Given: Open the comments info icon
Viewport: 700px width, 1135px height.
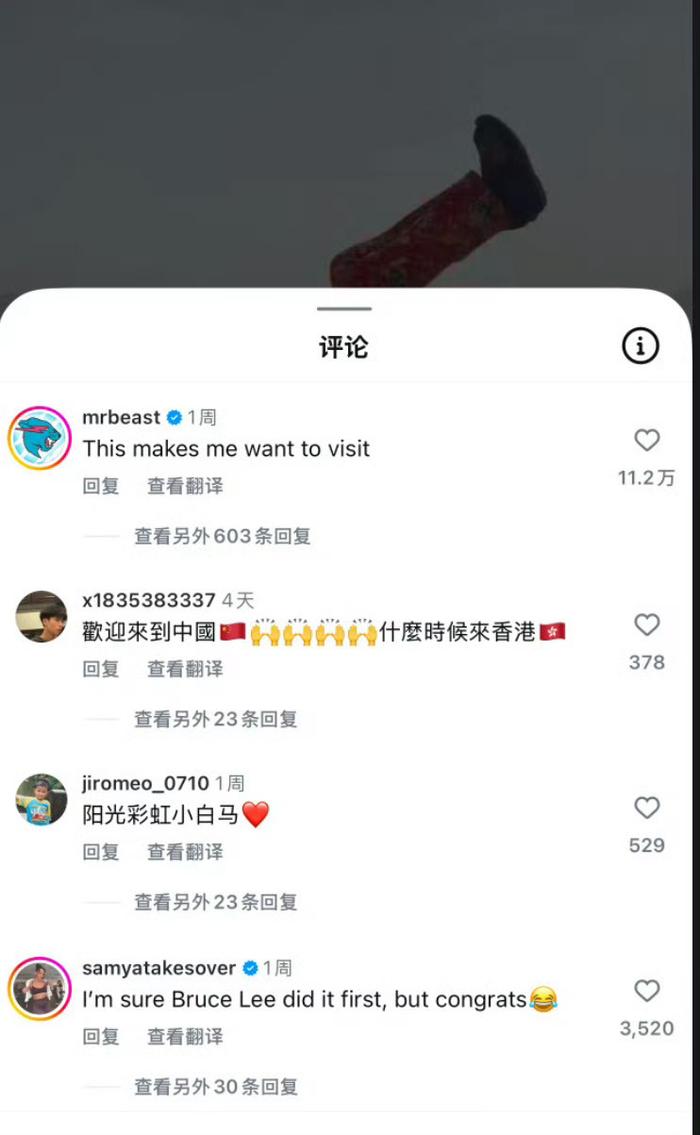Looking at the screenshot, I should [x=640, y=345].
